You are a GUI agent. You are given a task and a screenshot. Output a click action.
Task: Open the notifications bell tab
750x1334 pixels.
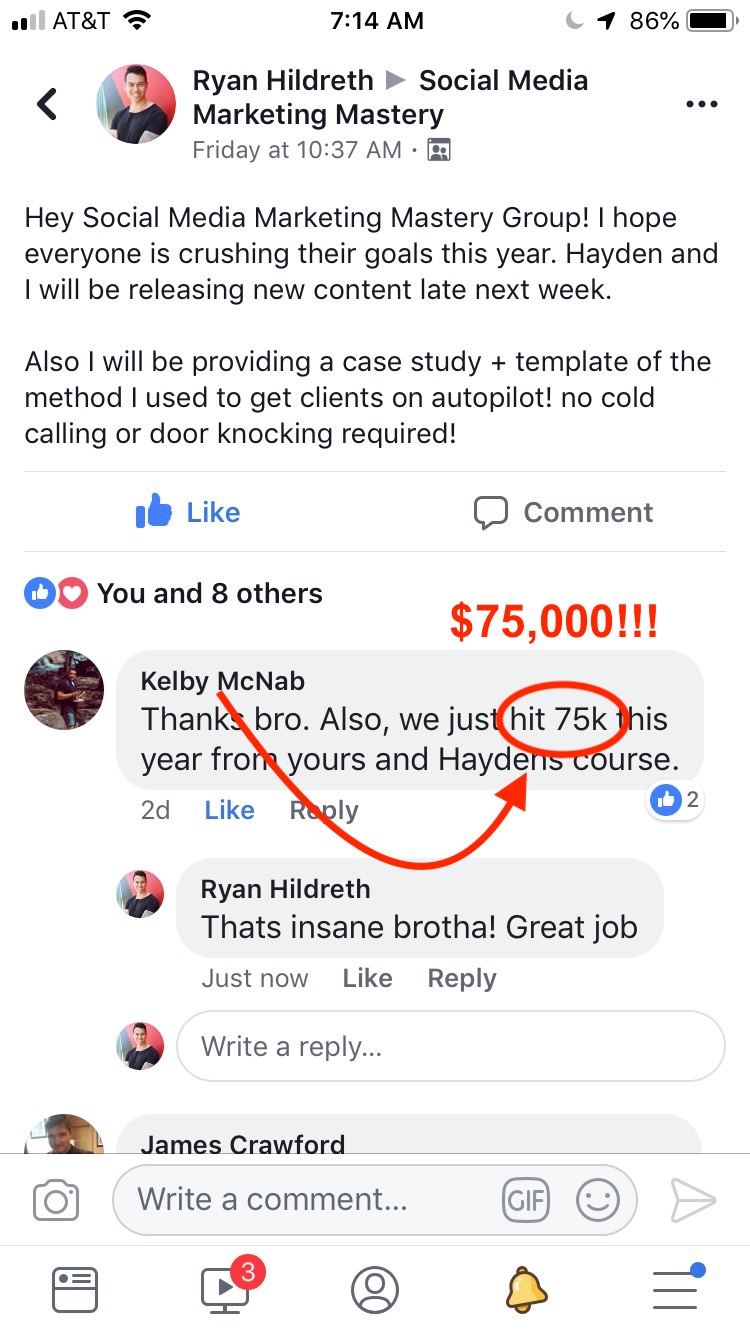(526, 1289)
